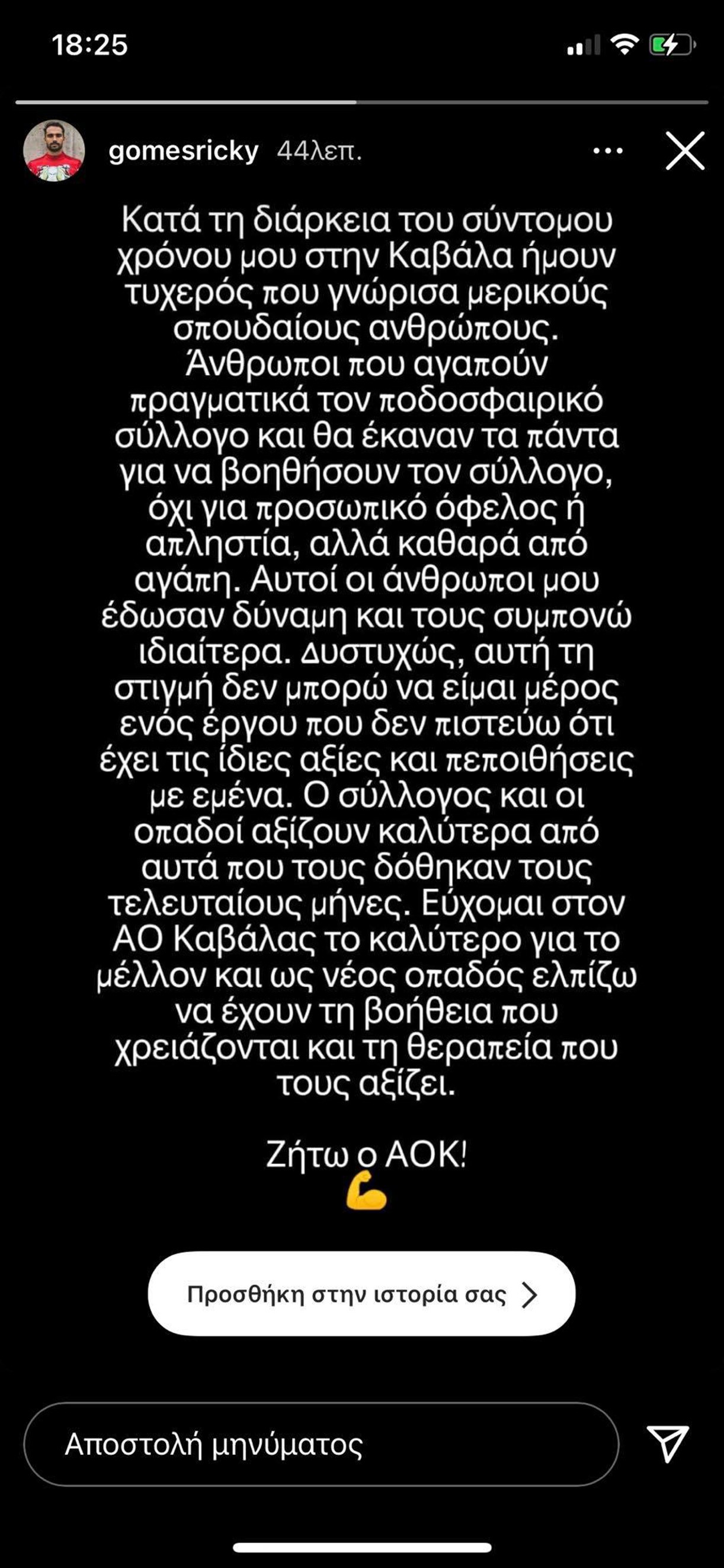
Task: Close the story viewer
Action: click(x=685, y=151)
